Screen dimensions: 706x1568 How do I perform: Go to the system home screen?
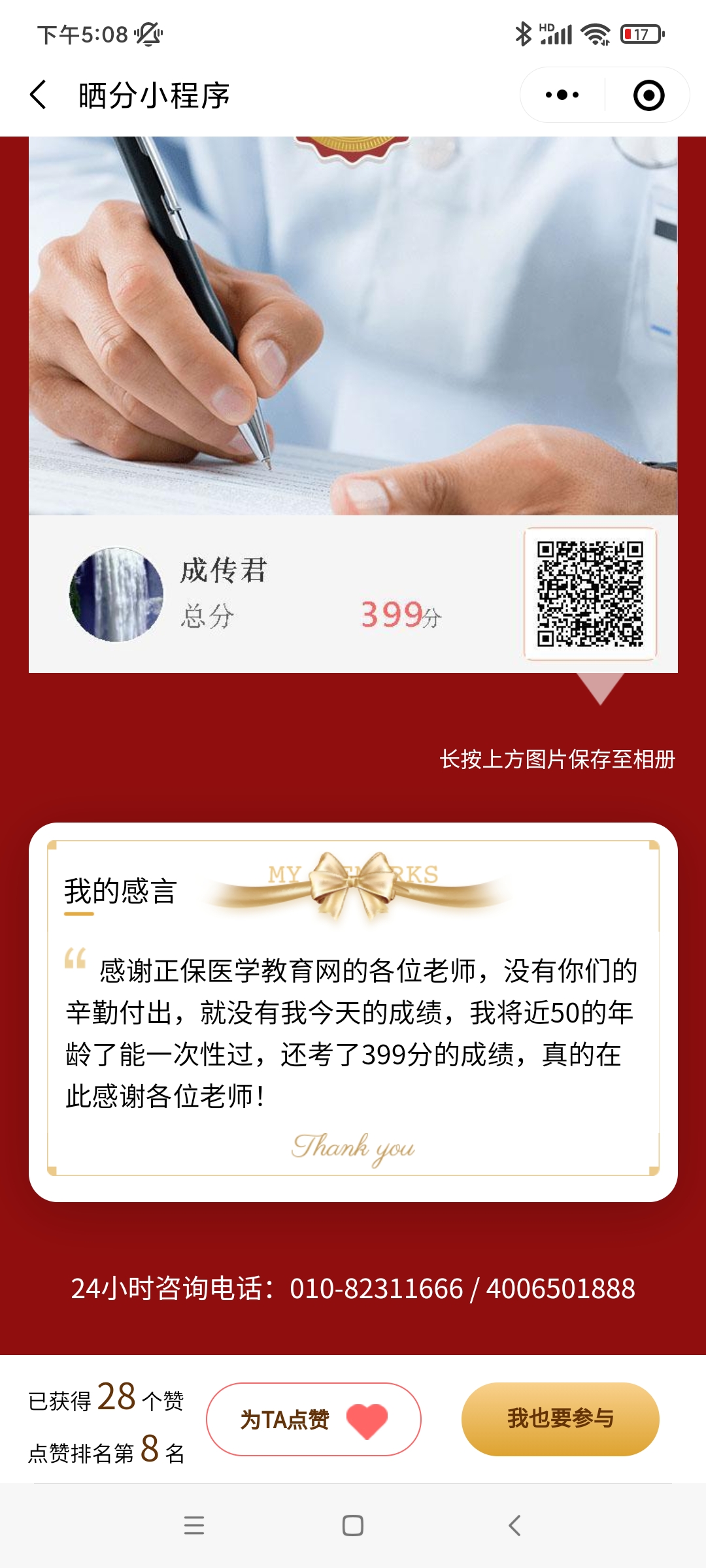tap(353, 1526)
